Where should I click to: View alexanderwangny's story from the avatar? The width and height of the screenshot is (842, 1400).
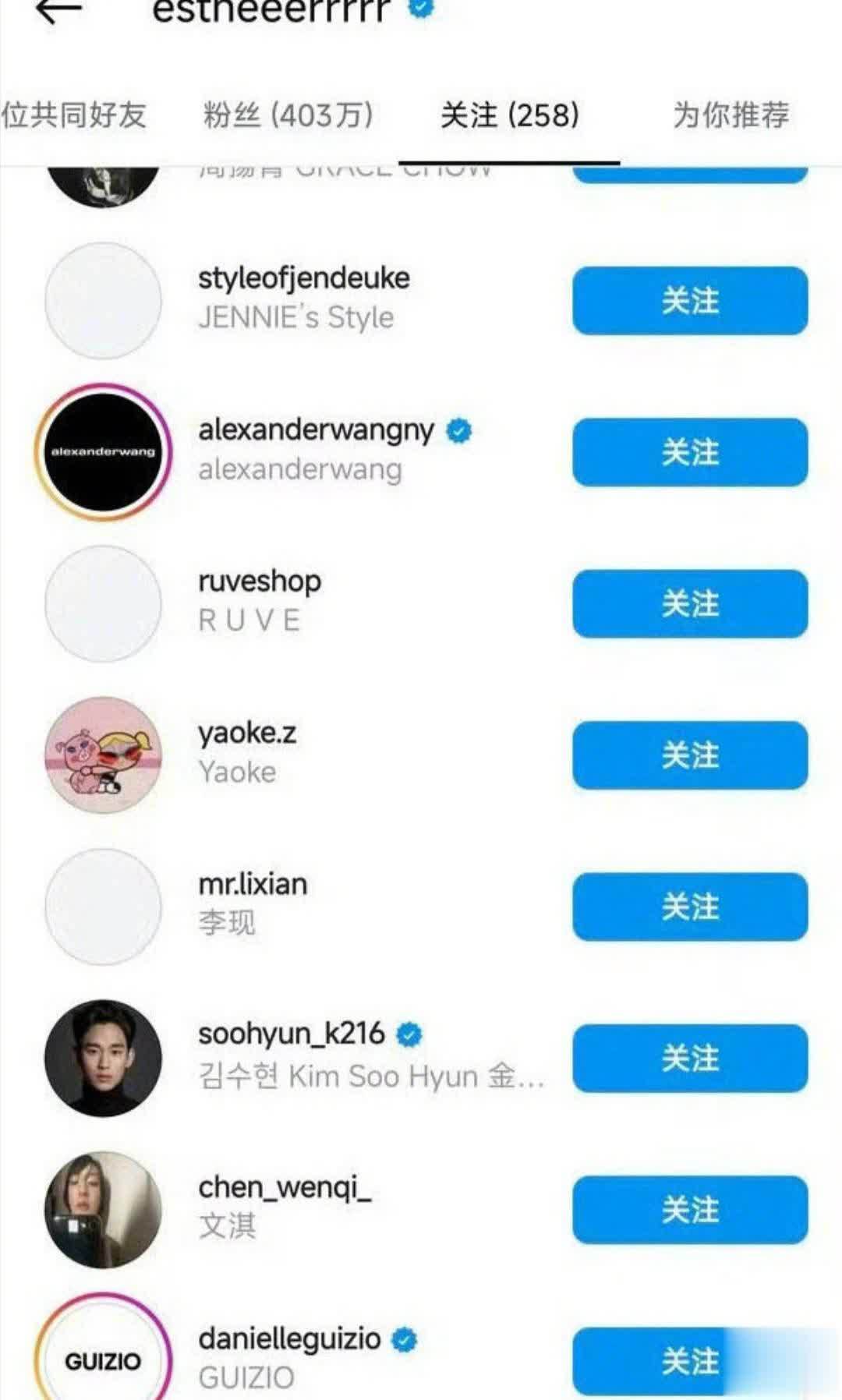(x=103, y=452)
